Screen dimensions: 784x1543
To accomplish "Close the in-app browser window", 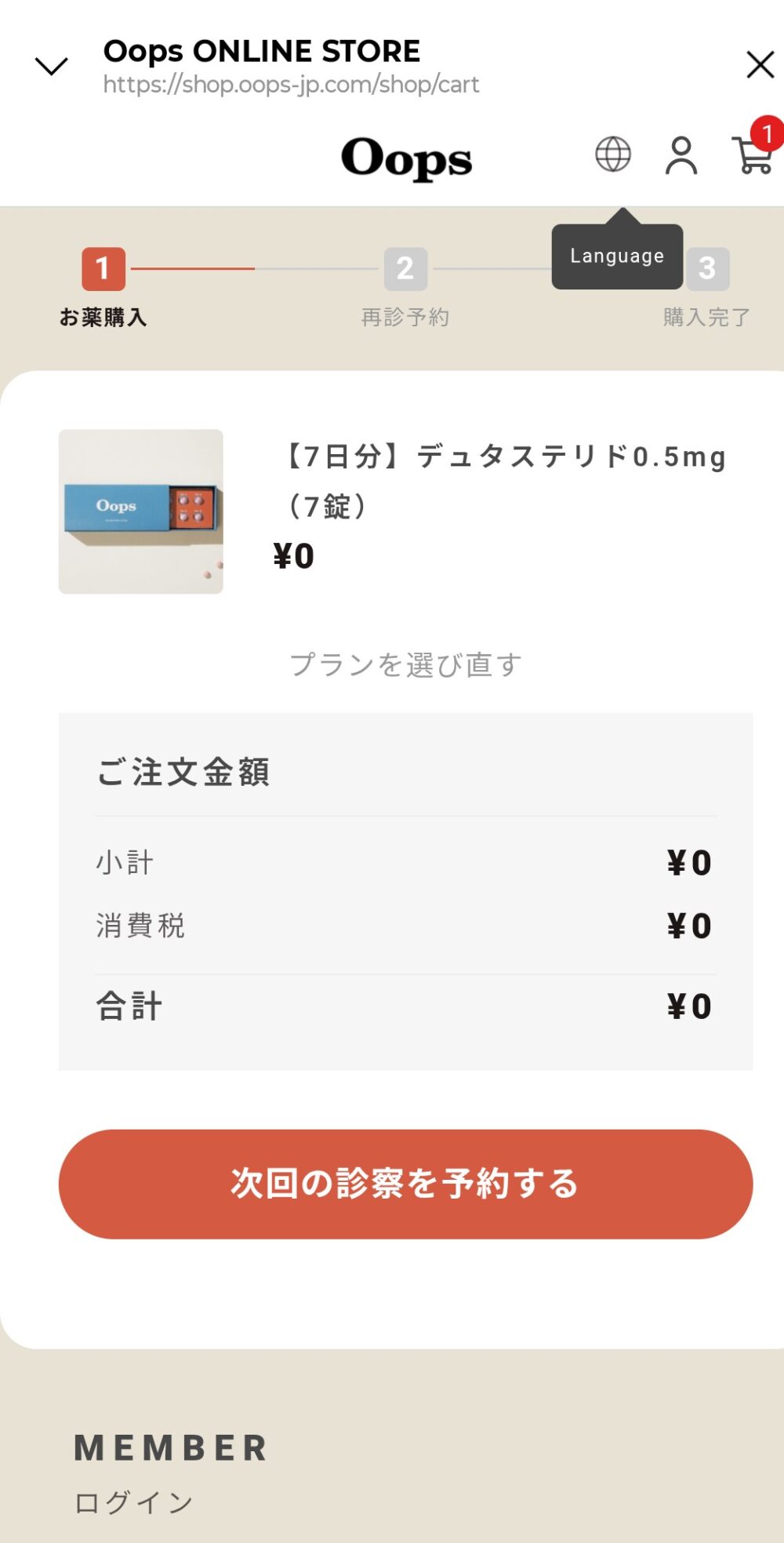I will (x=760, y=65).
